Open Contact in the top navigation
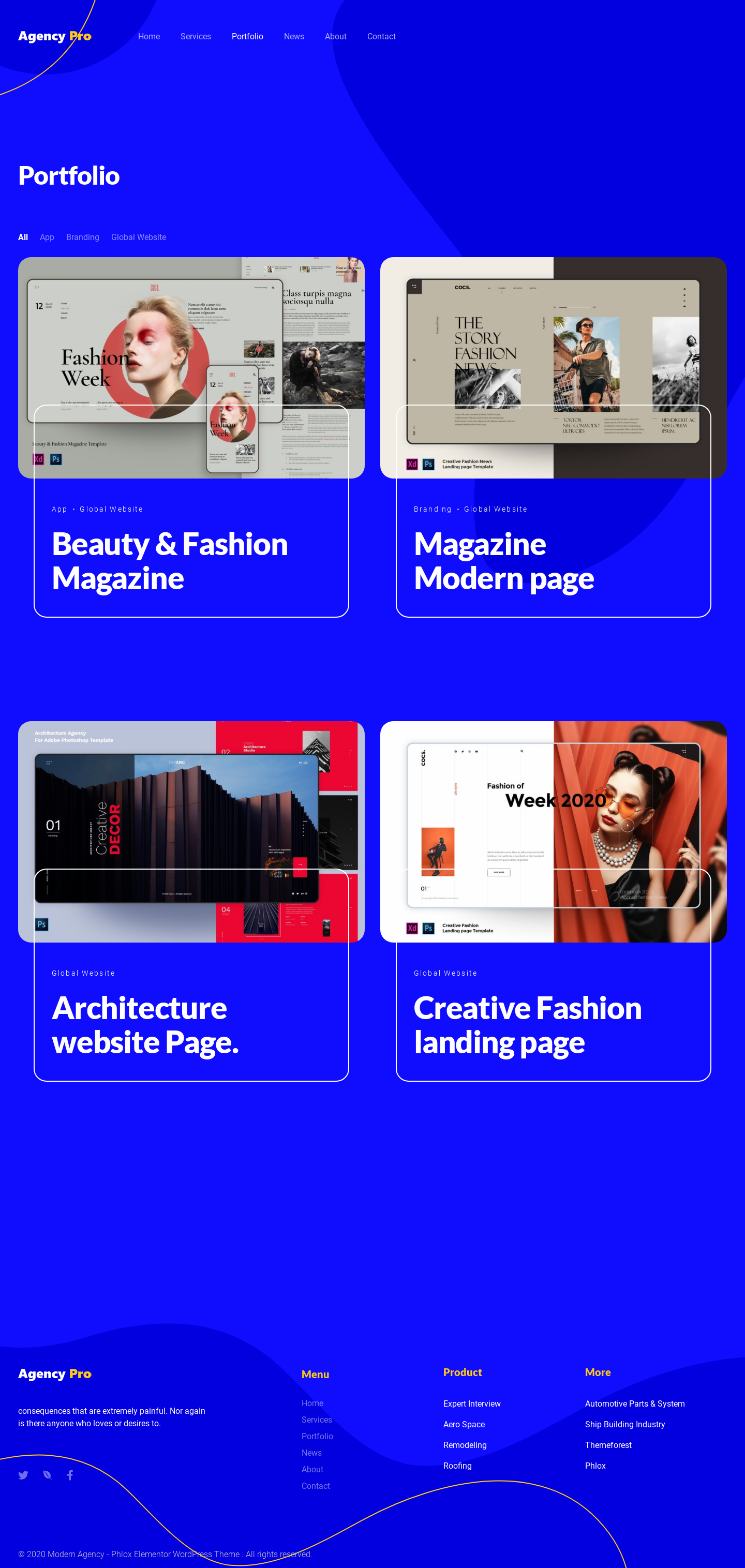 pyautogui.click(x=381, y=37)
